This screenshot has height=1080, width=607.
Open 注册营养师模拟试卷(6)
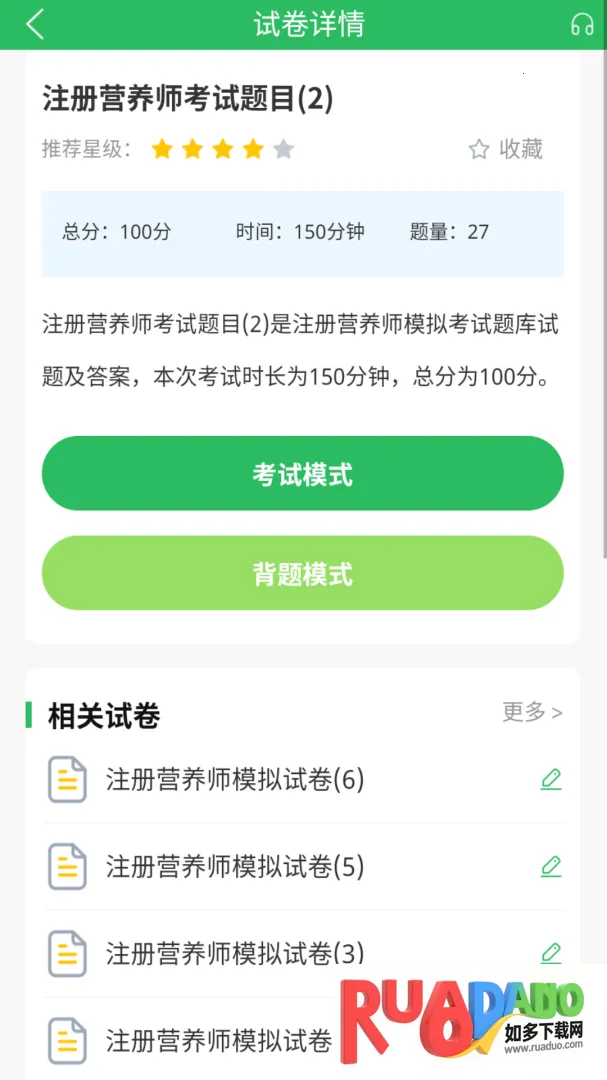tap(235, 780)
